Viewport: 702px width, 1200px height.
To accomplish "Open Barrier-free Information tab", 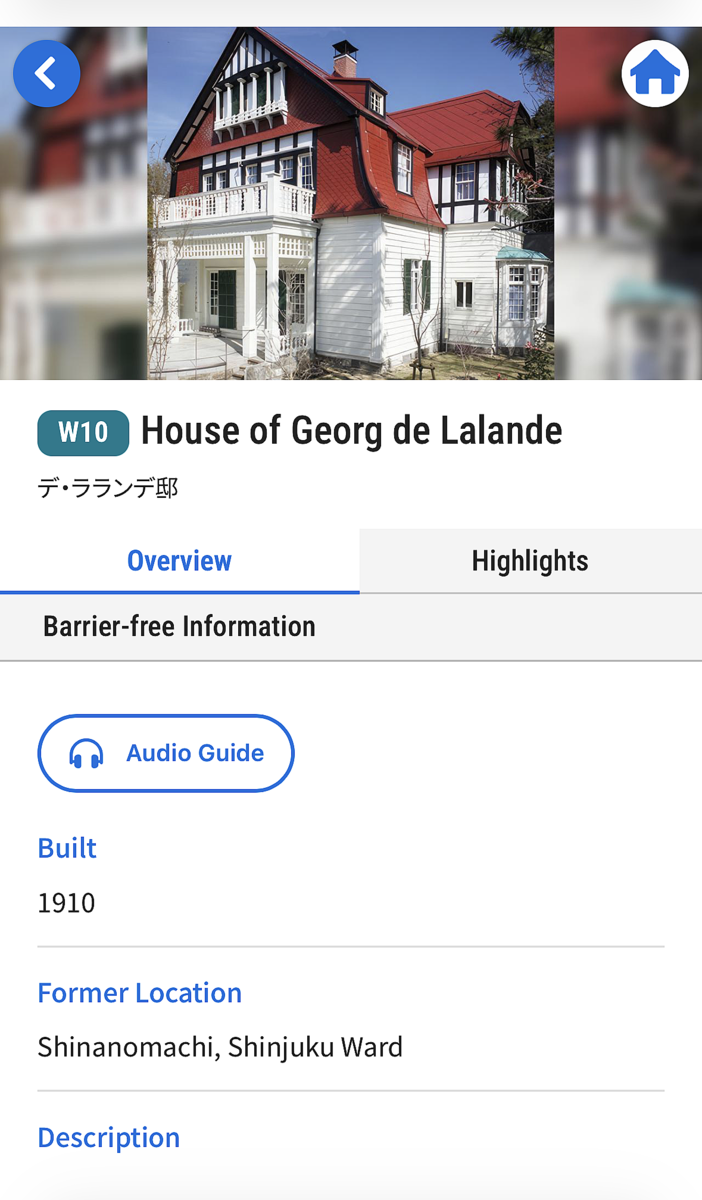I will [x=179, y=627].
